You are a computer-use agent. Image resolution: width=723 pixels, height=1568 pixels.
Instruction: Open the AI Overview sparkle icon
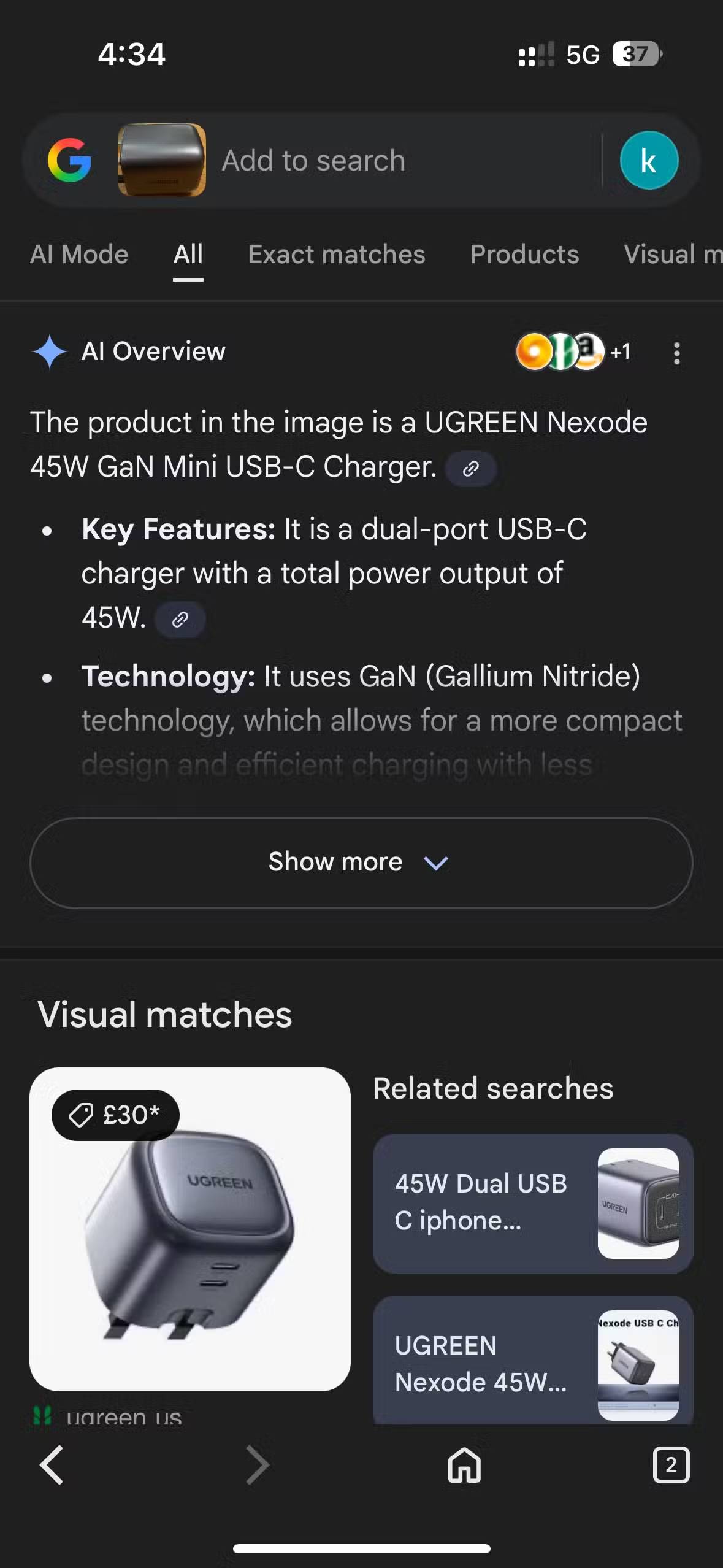click(x=50, y=351)
